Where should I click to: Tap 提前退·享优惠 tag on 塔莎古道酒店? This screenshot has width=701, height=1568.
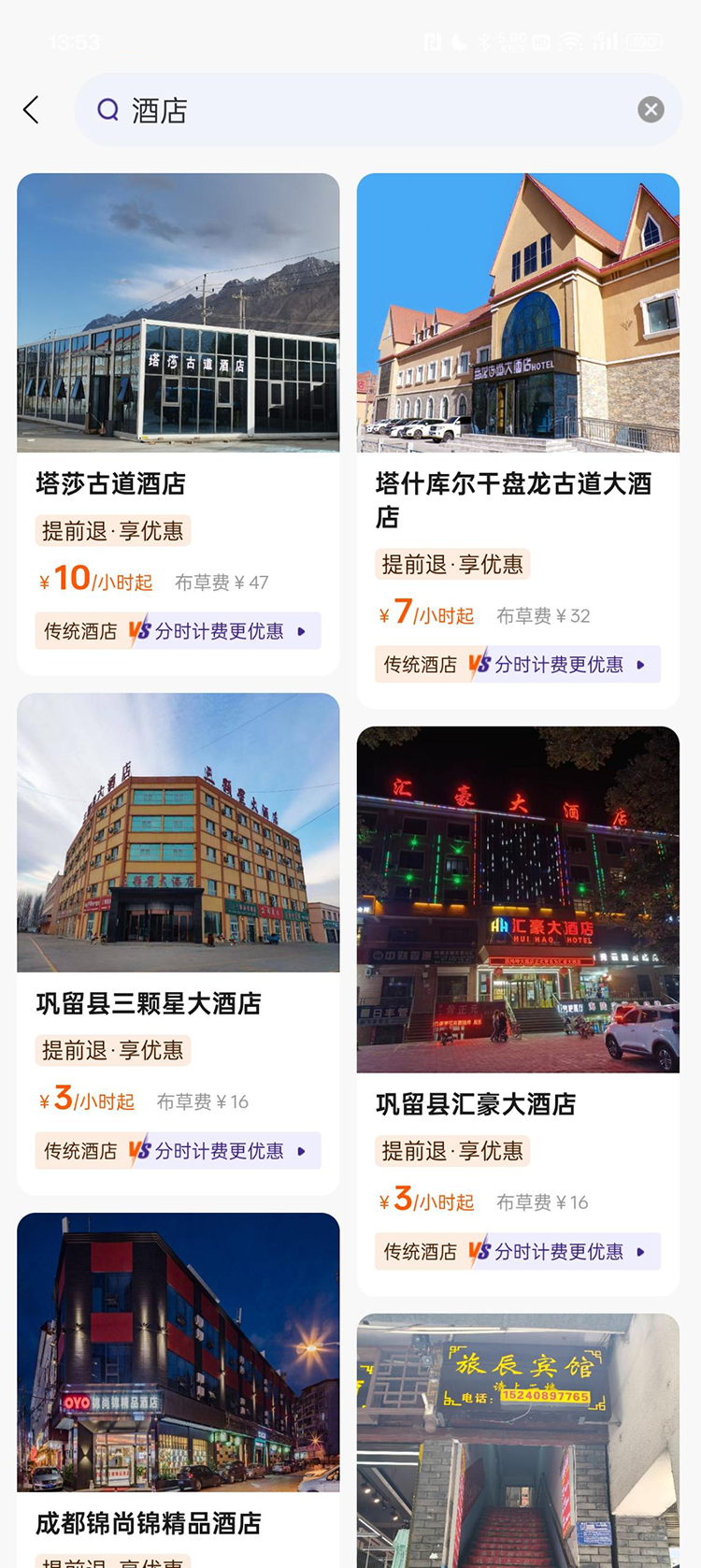pyautogui.click(x=112, y=530)
